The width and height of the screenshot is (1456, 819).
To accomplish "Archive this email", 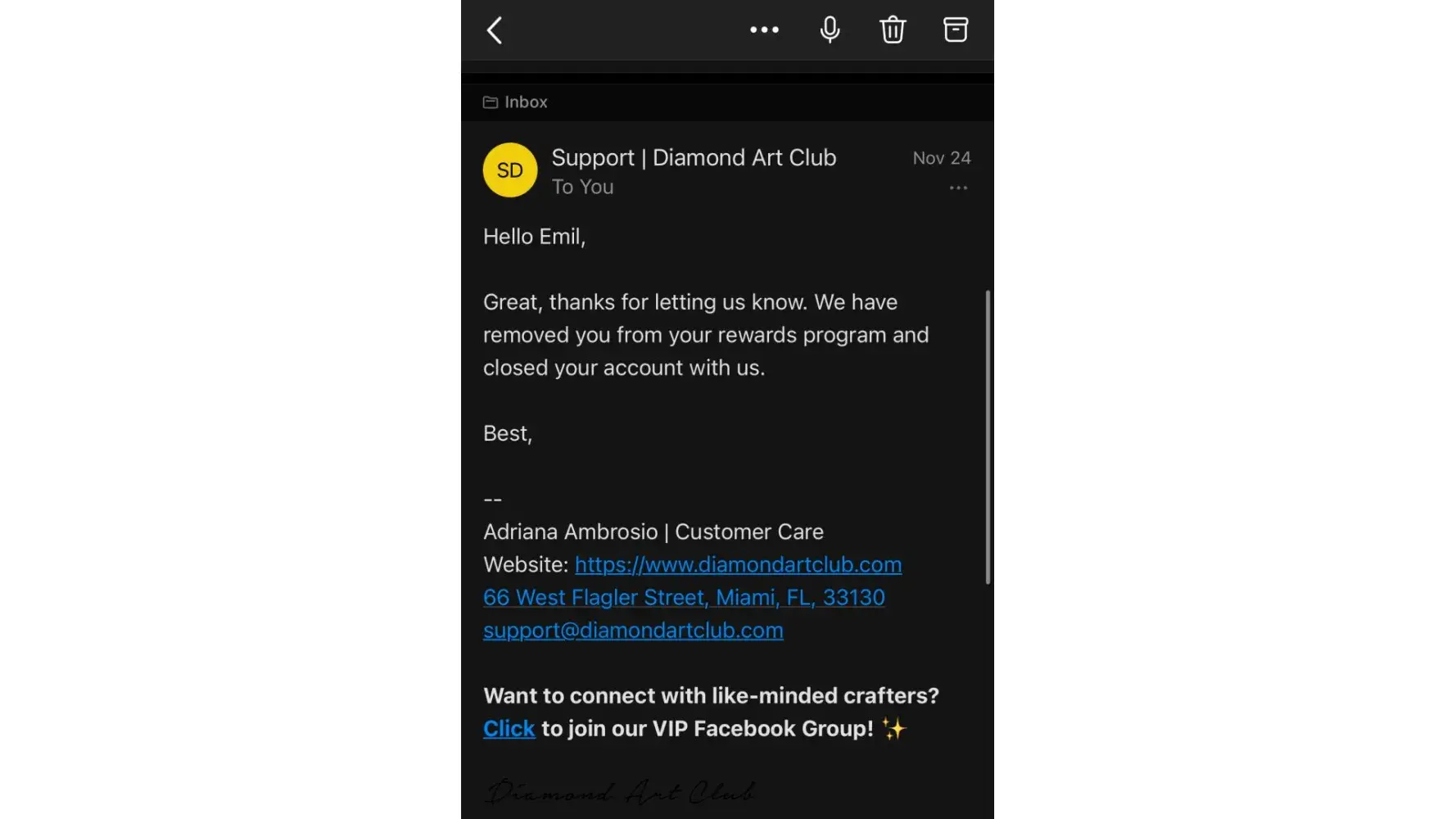I will pos(955,30).
